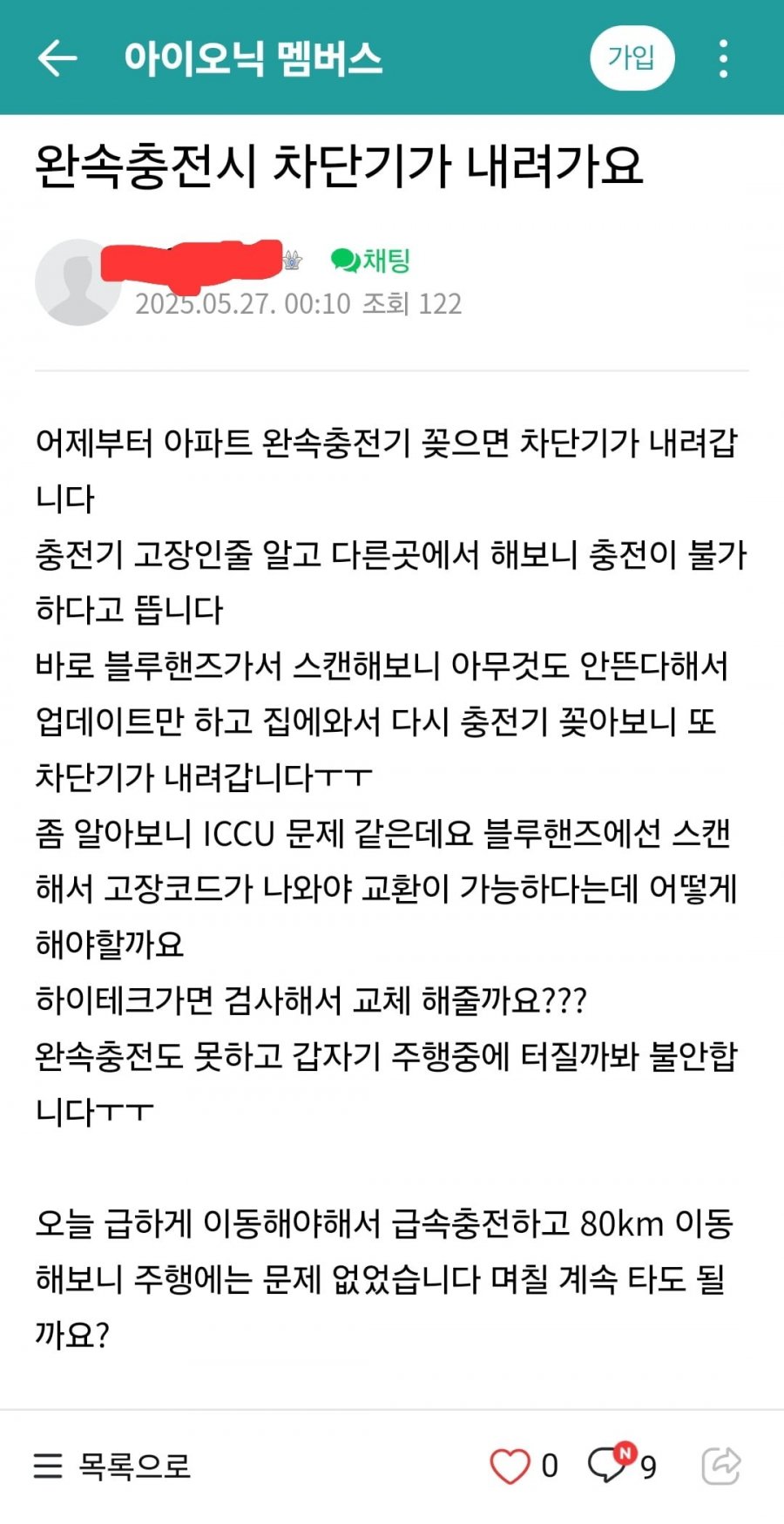This screenshot has height=1524, width=784.
Task: Open the author's profile picture
Action: click(77, 282)
